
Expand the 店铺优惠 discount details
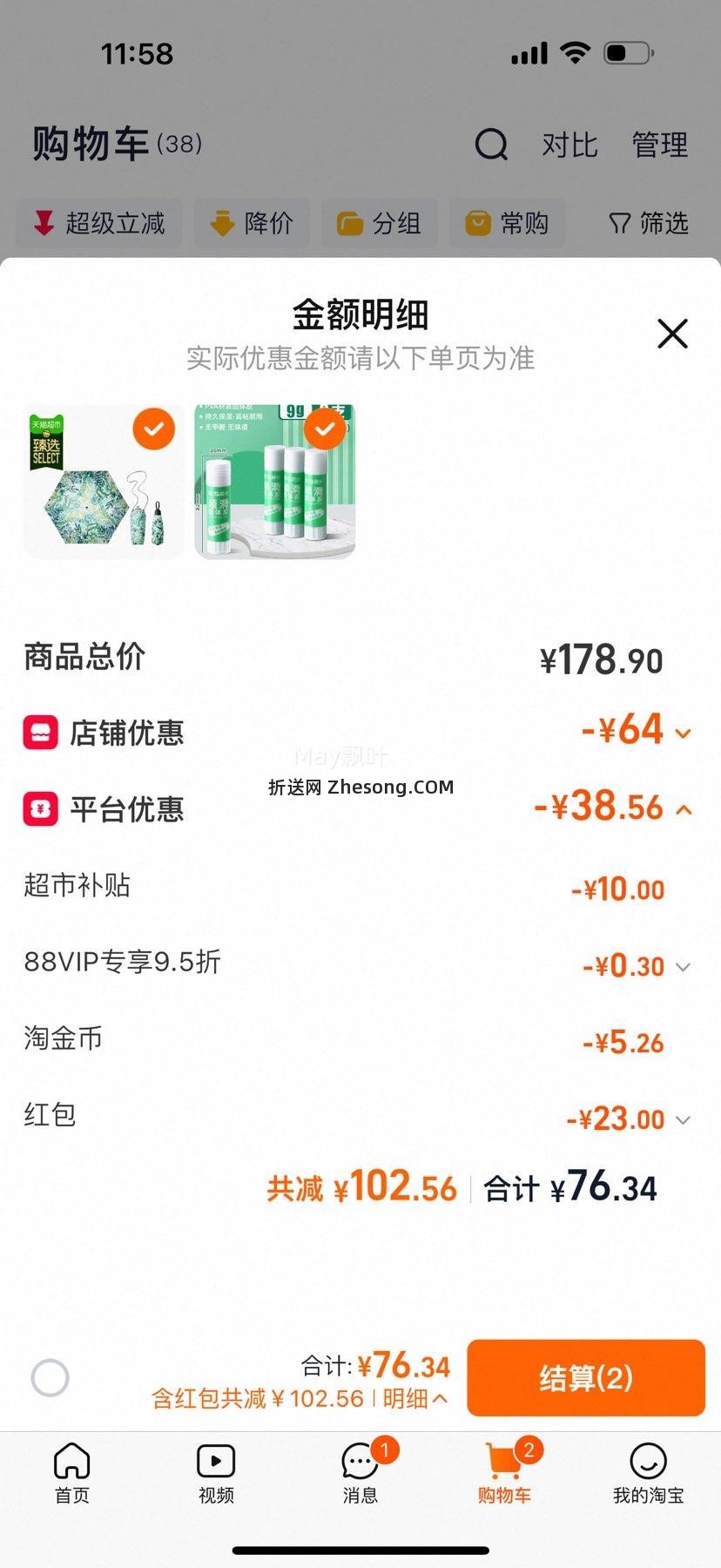683,734
